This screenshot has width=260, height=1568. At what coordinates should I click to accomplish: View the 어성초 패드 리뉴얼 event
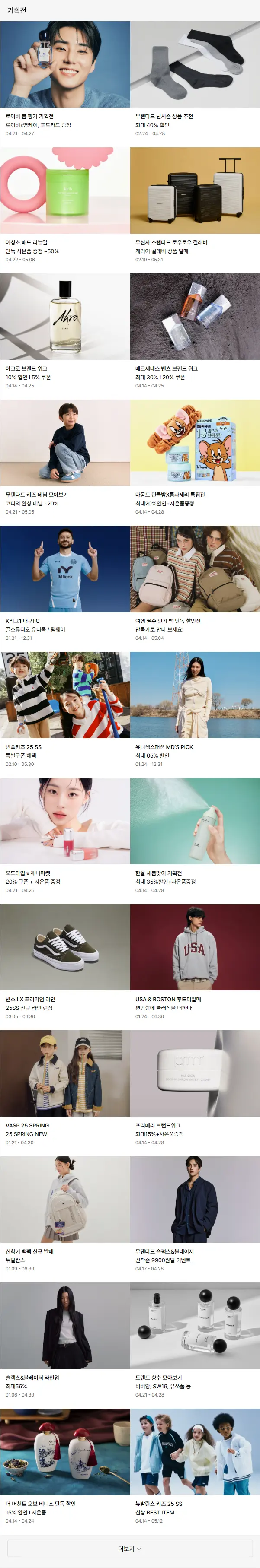(65, 190)
